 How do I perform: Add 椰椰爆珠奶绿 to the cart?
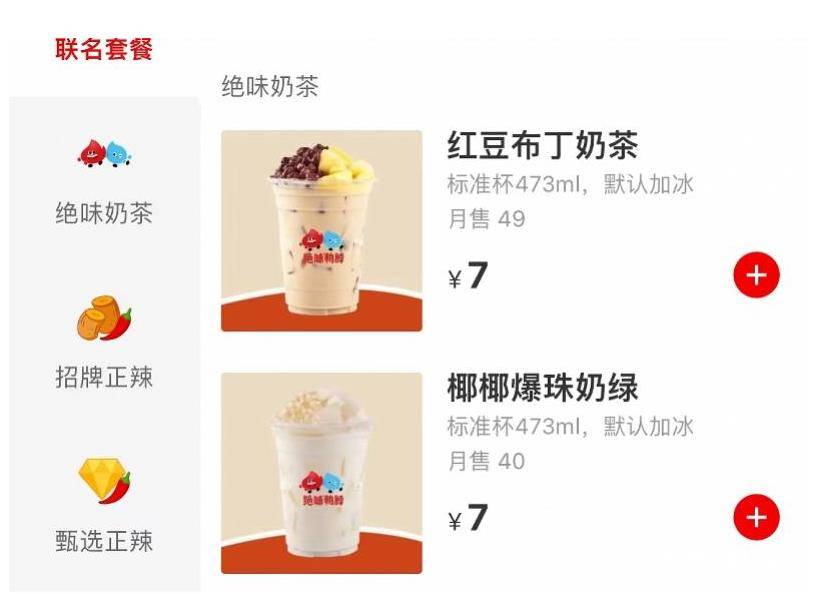pos(756,517)
